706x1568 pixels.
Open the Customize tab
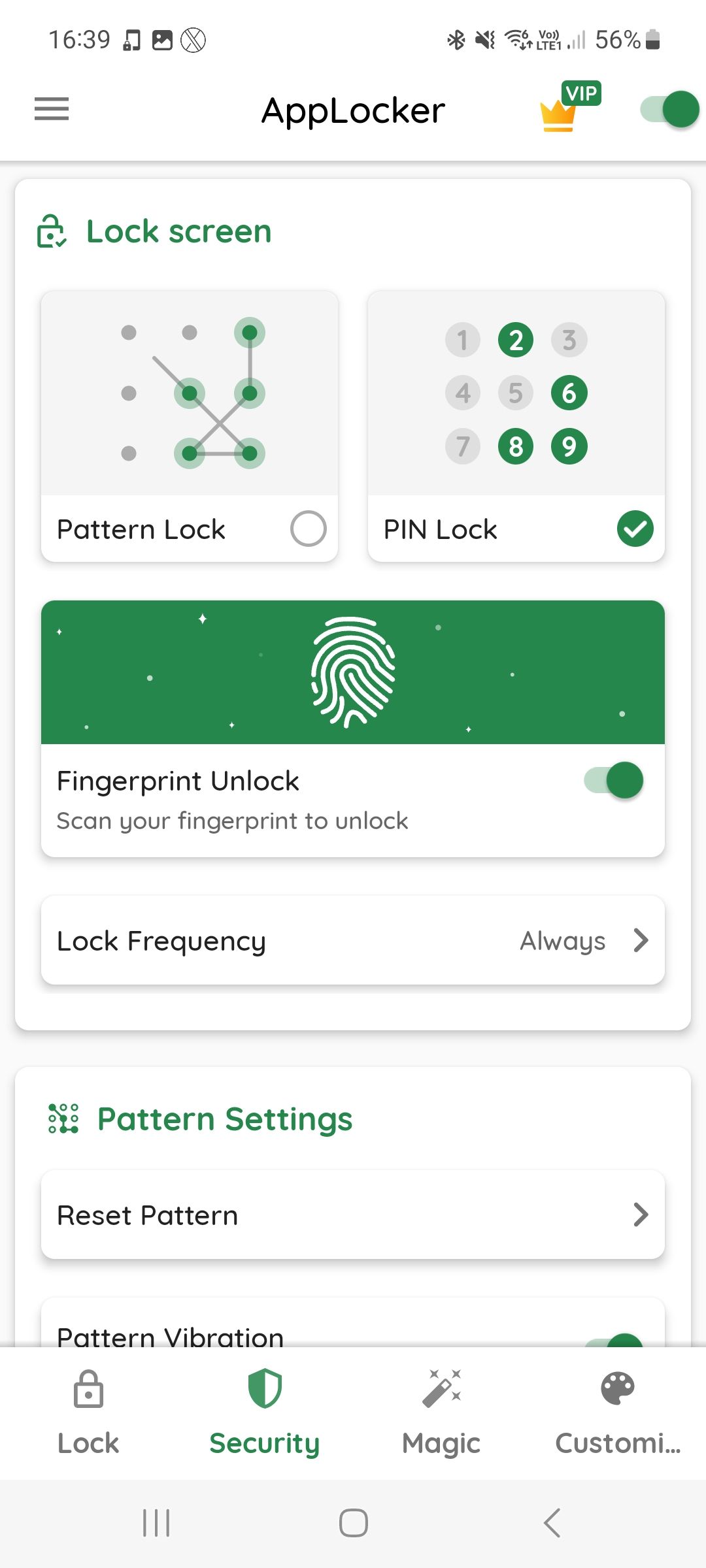click(618, 1413)
